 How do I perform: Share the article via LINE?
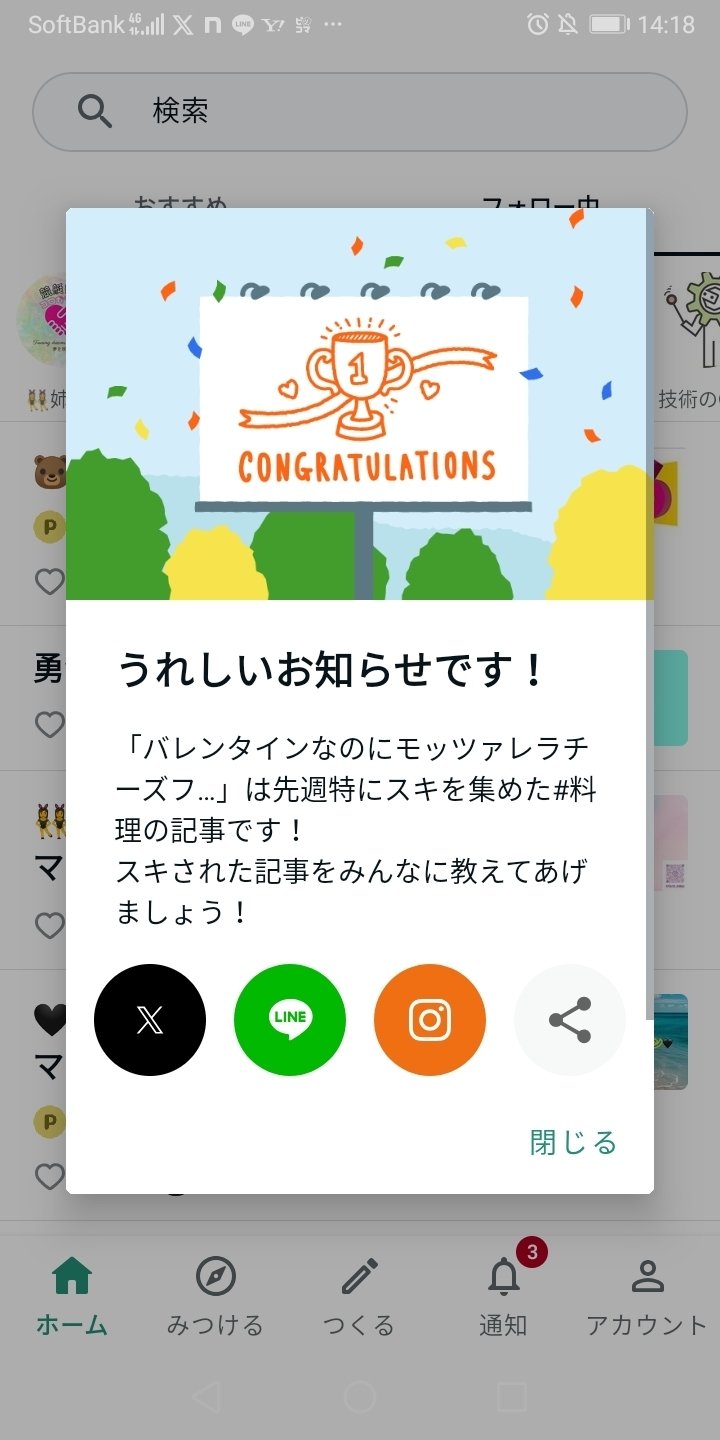tap(290, 1020)
